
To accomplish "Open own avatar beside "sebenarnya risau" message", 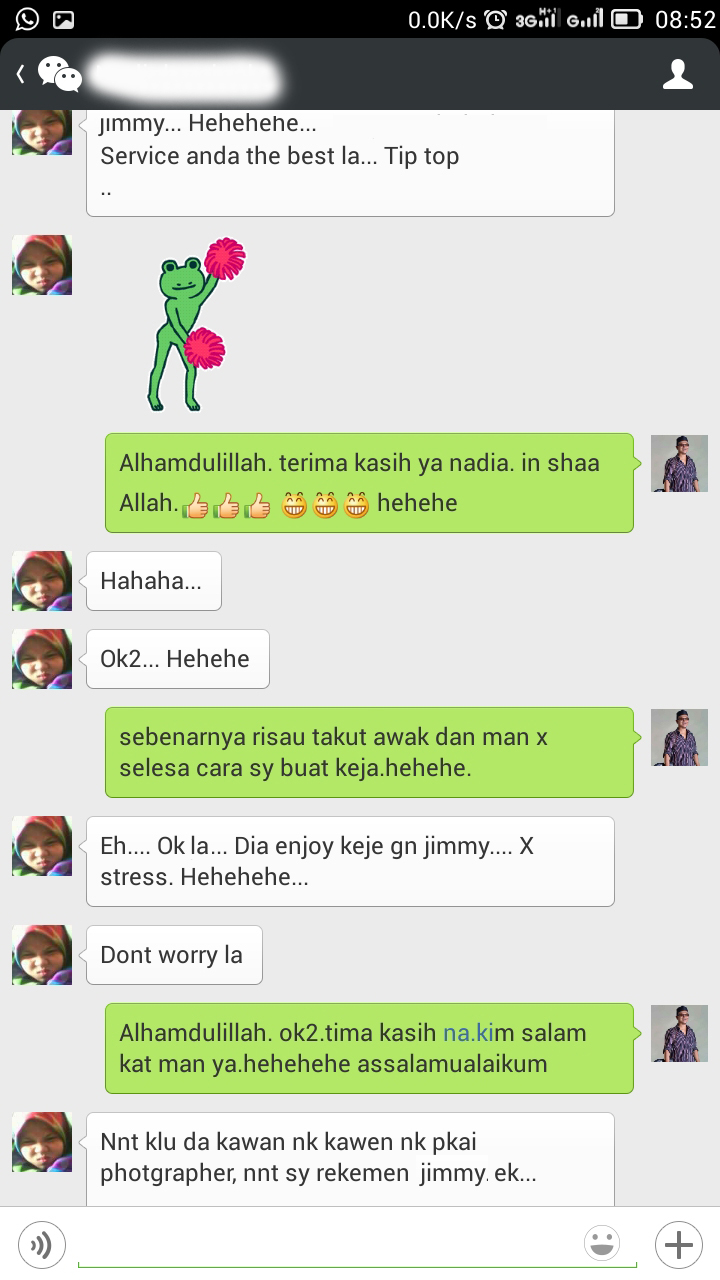I will [x=679, y=738].
